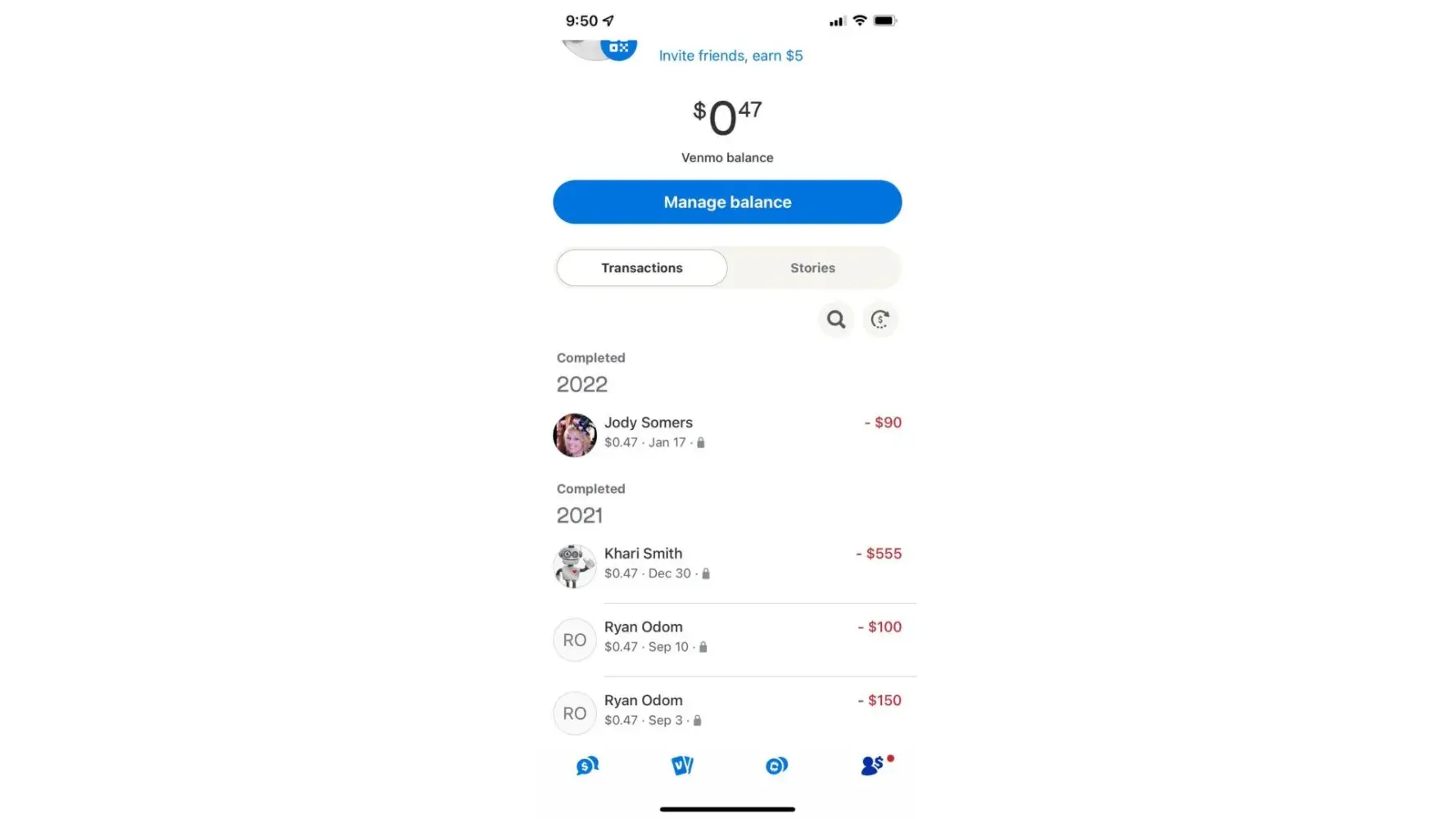The image size is (1456, 819).
Task: Go to the pay or request tab
Action: tap(587, 766)
